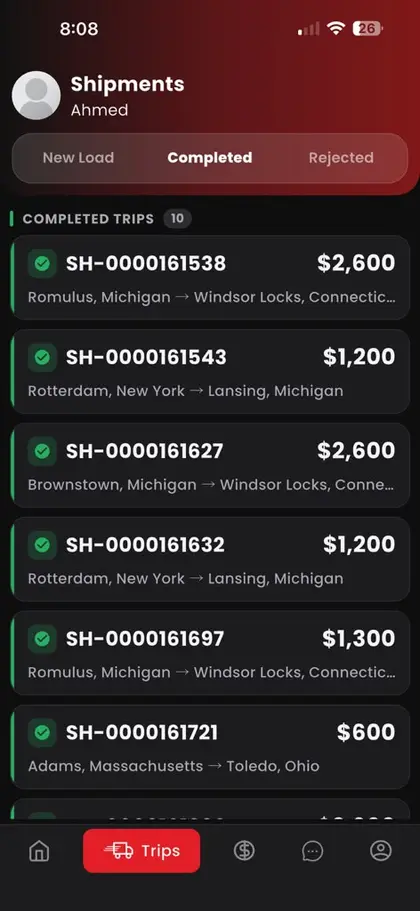View shipment SH-0000161627 details
Image resolution: width=420 pixels, height=911 pixels.
210,465
